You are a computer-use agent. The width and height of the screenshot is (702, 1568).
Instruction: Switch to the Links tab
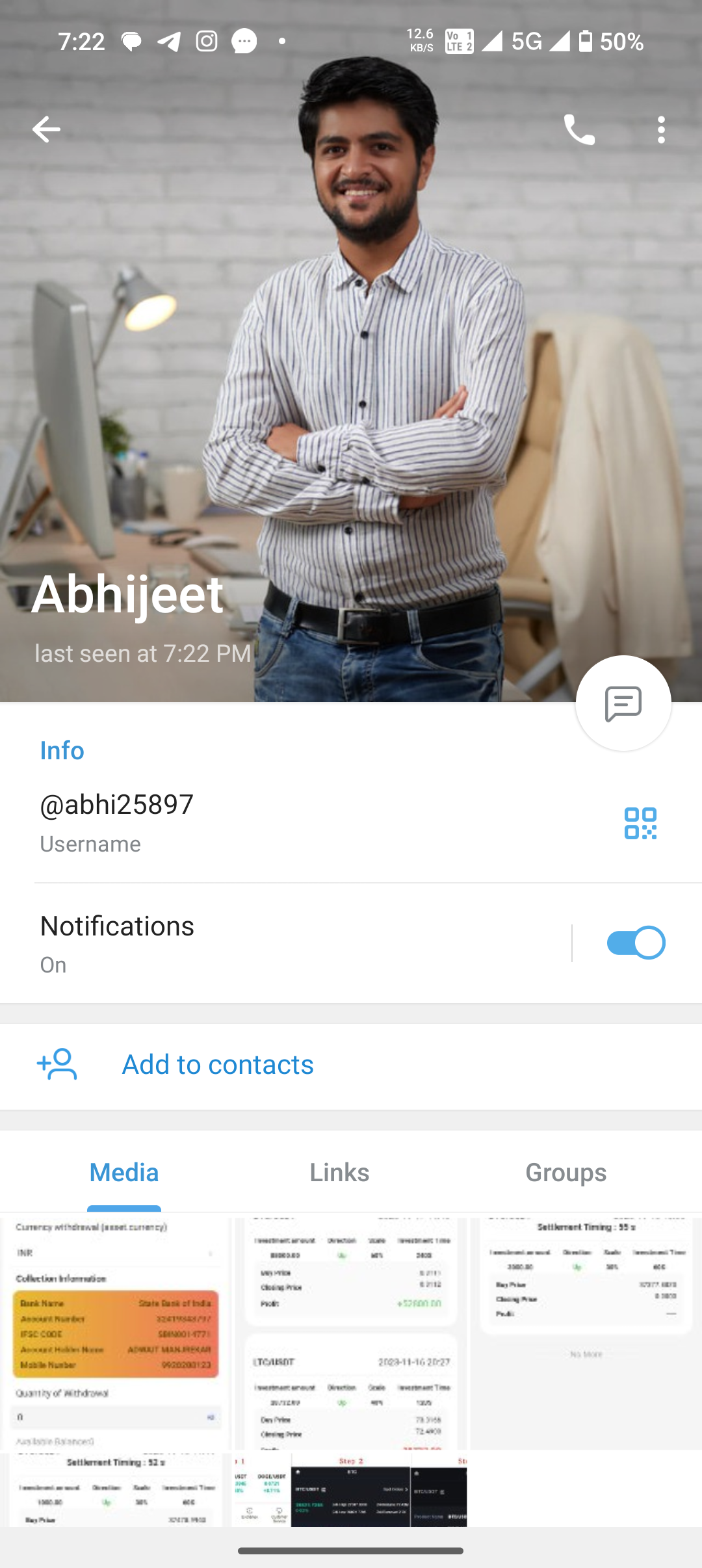(x=339, y=1173)
